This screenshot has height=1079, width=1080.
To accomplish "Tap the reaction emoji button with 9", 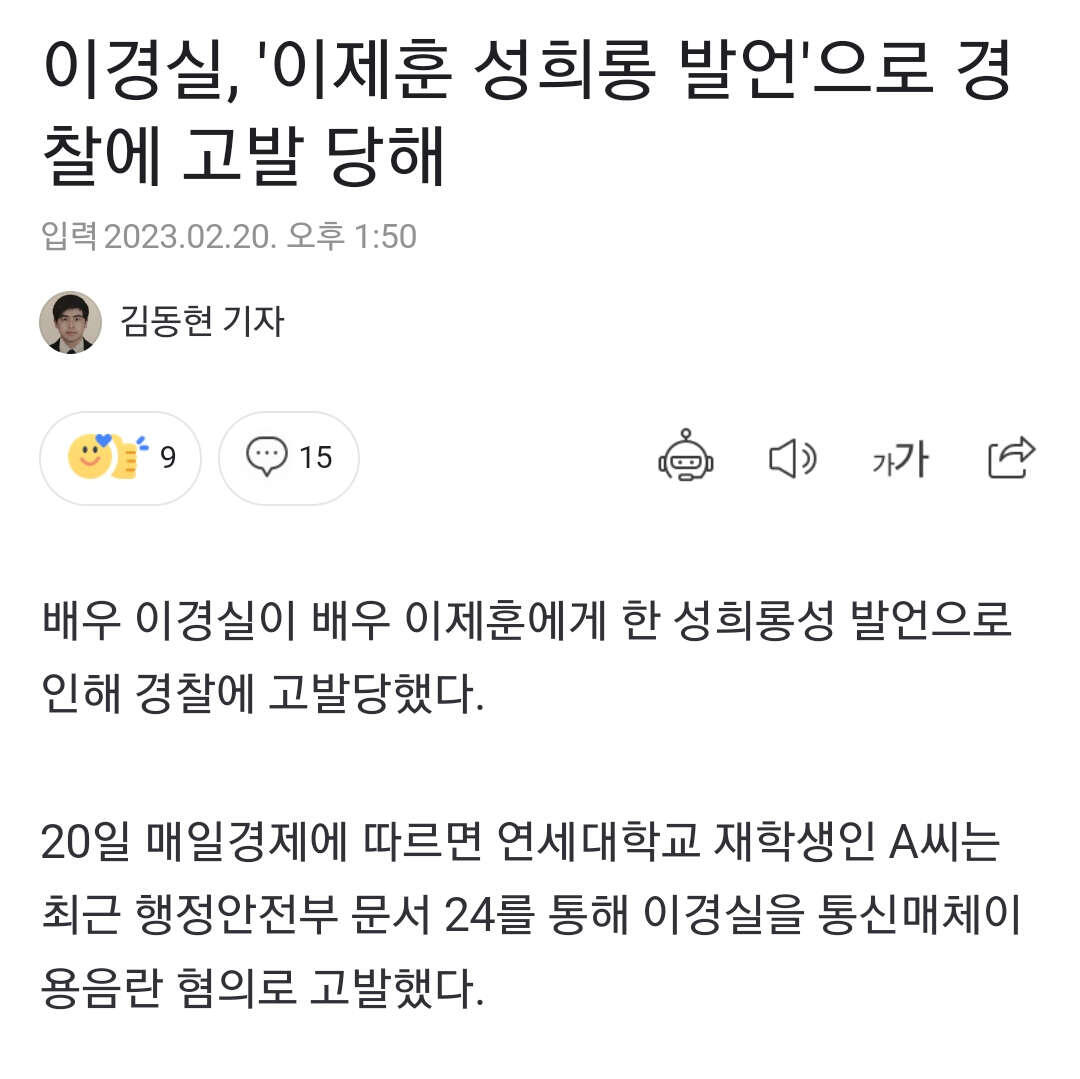I will (x=121, y=458).
